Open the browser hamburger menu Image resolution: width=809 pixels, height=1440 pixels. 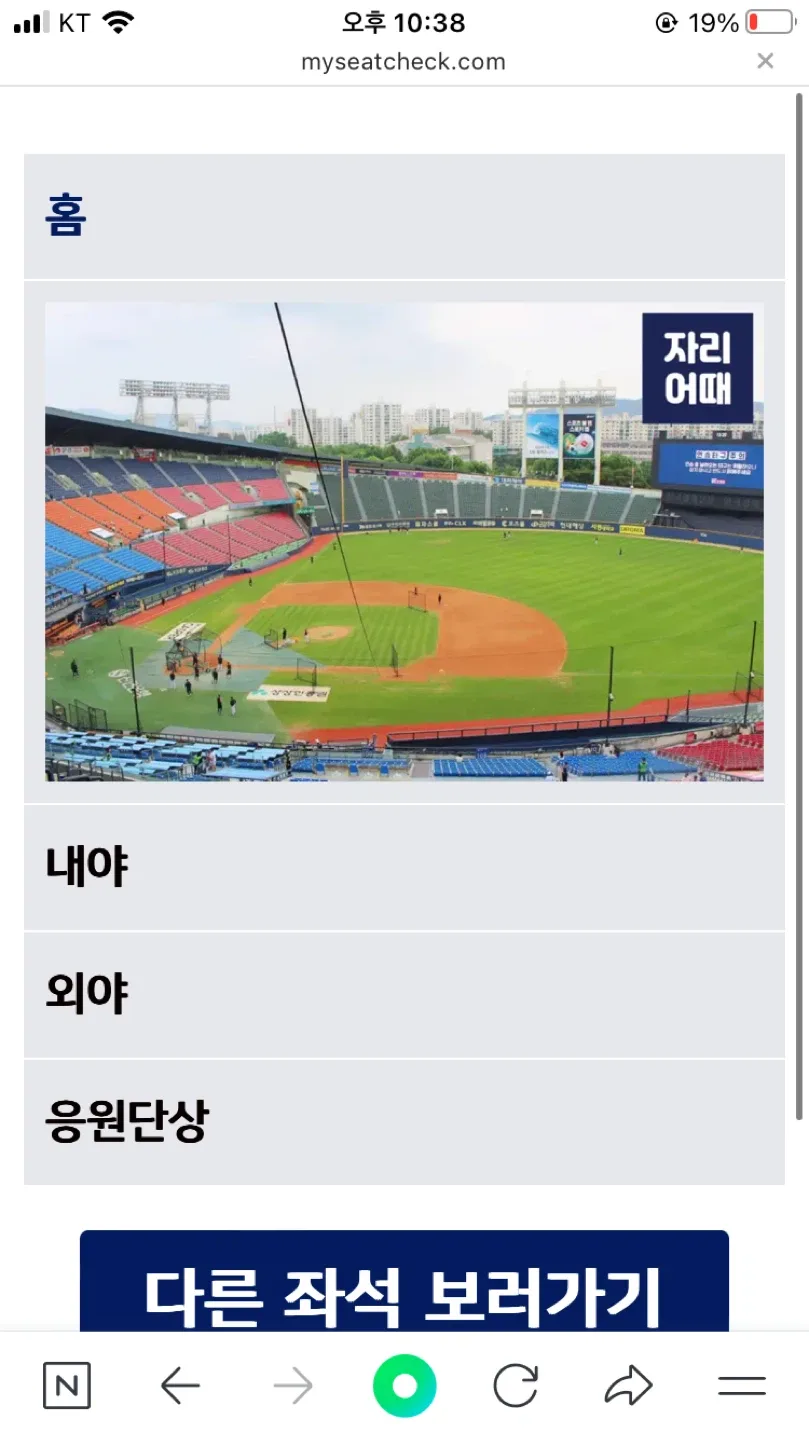click(741, 1386)
